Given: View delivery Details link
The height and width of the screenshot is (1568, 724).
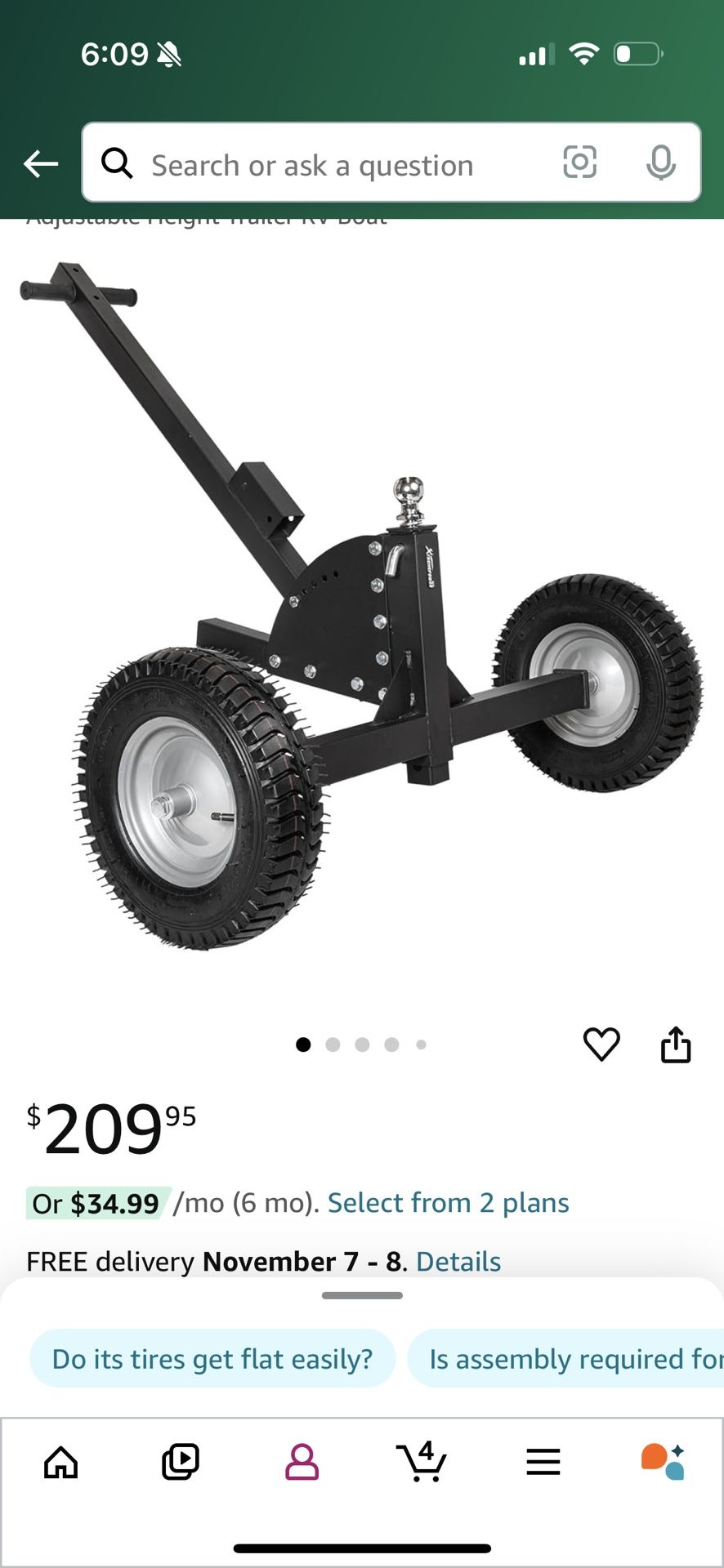Looking at the screenshot, I should 458,1262.
